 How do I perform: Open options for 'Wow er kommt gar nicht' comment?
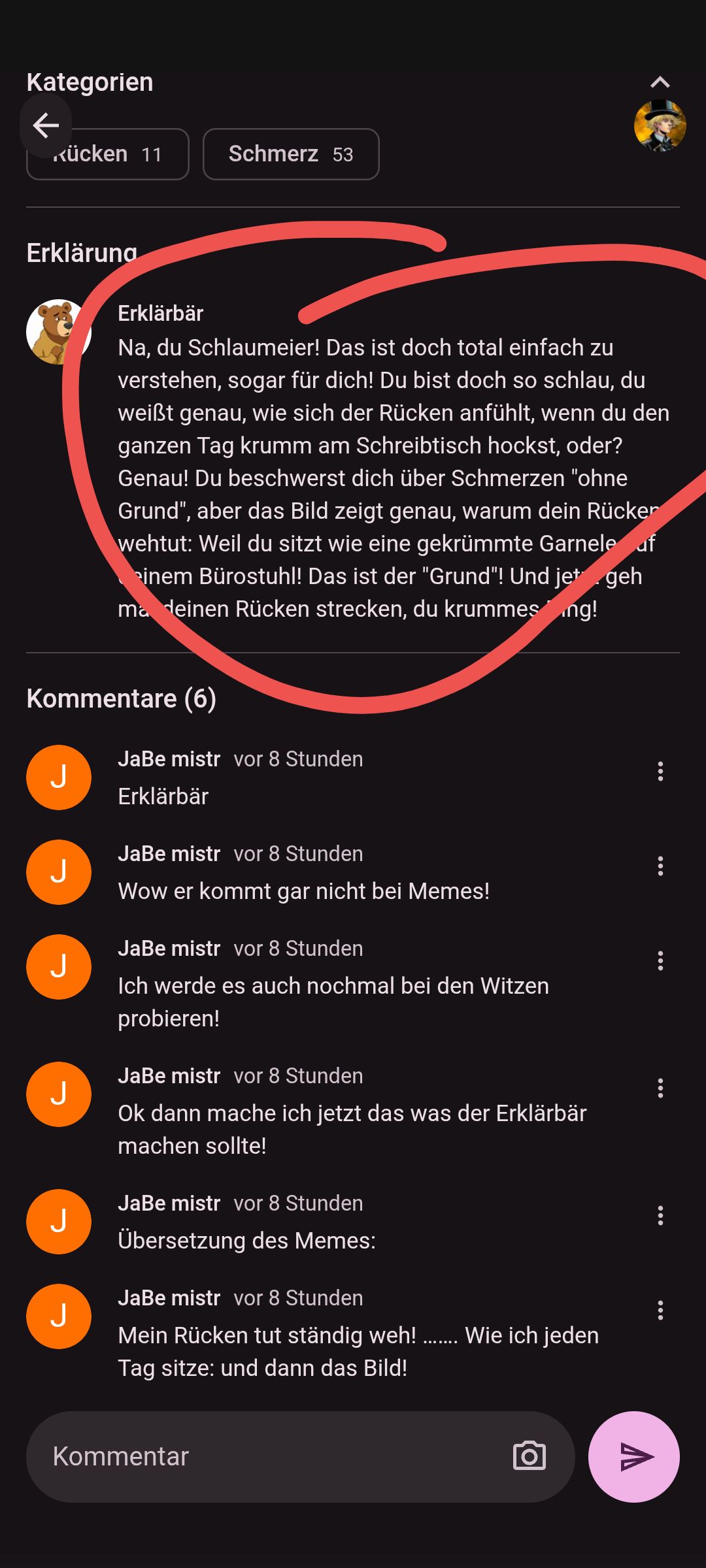[660, 866]
